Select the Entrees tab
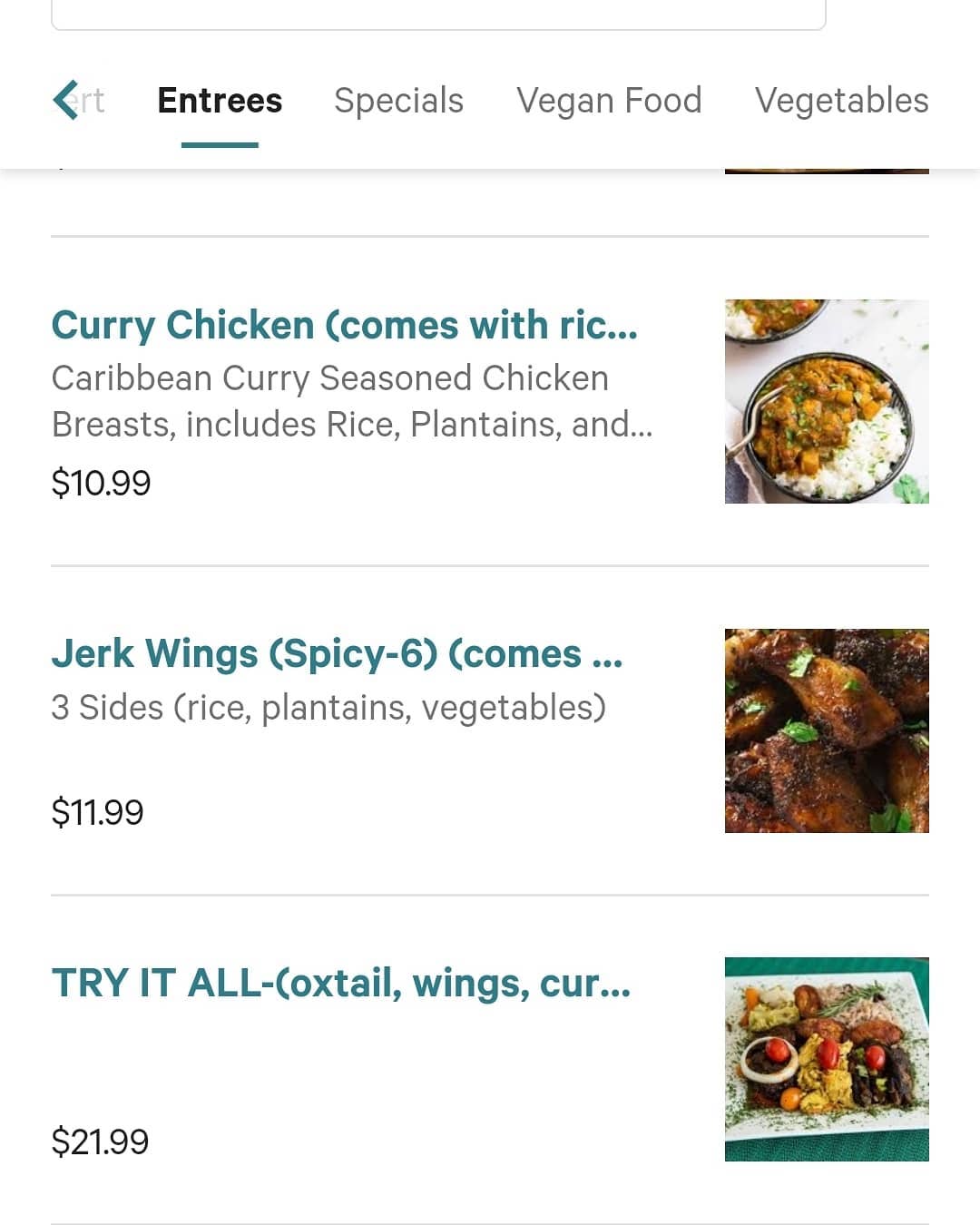 (220, 101)
